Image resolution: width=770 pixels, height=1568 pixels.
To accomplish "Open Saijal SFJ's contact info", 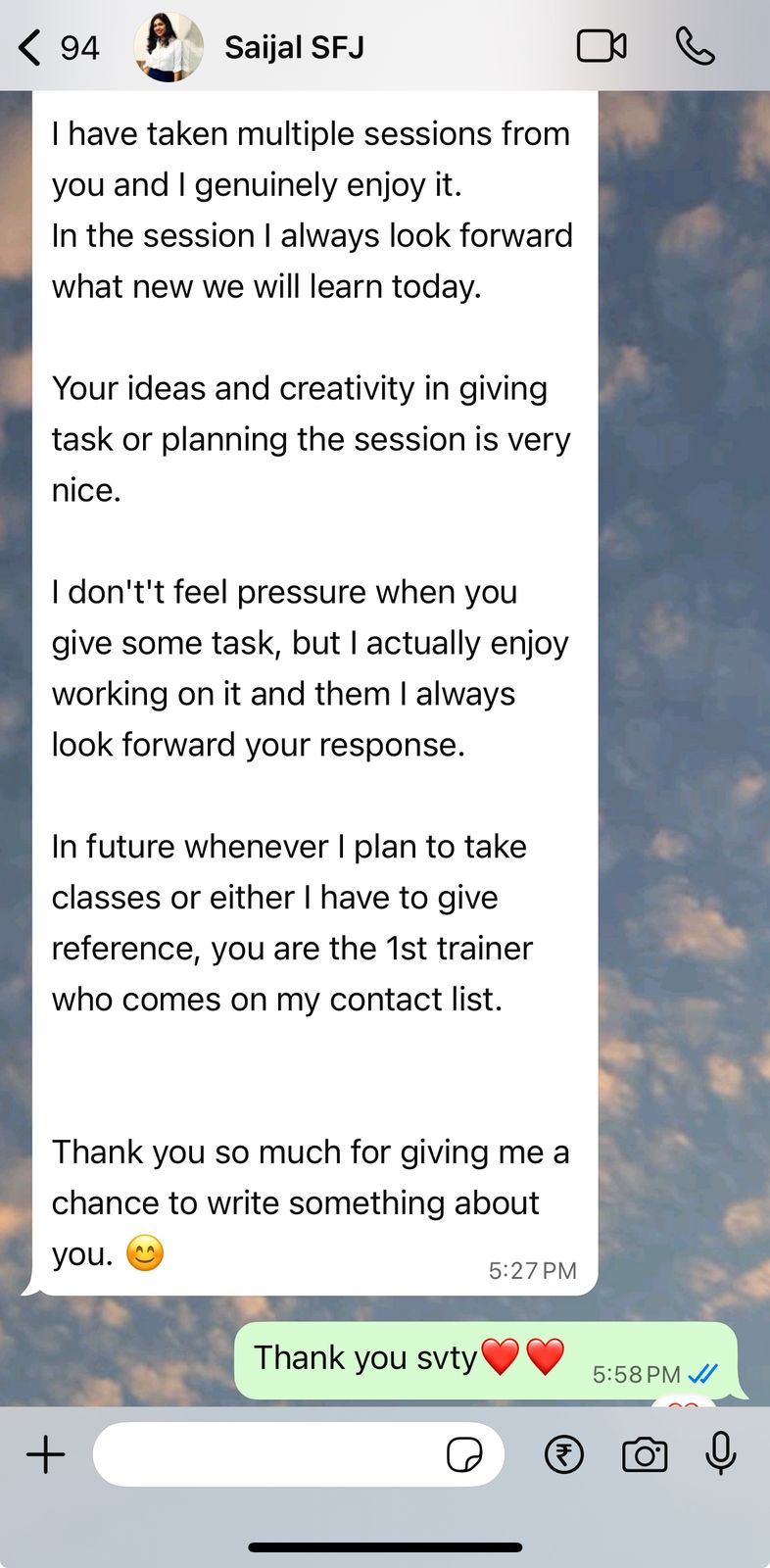I will tap(294, 47).
